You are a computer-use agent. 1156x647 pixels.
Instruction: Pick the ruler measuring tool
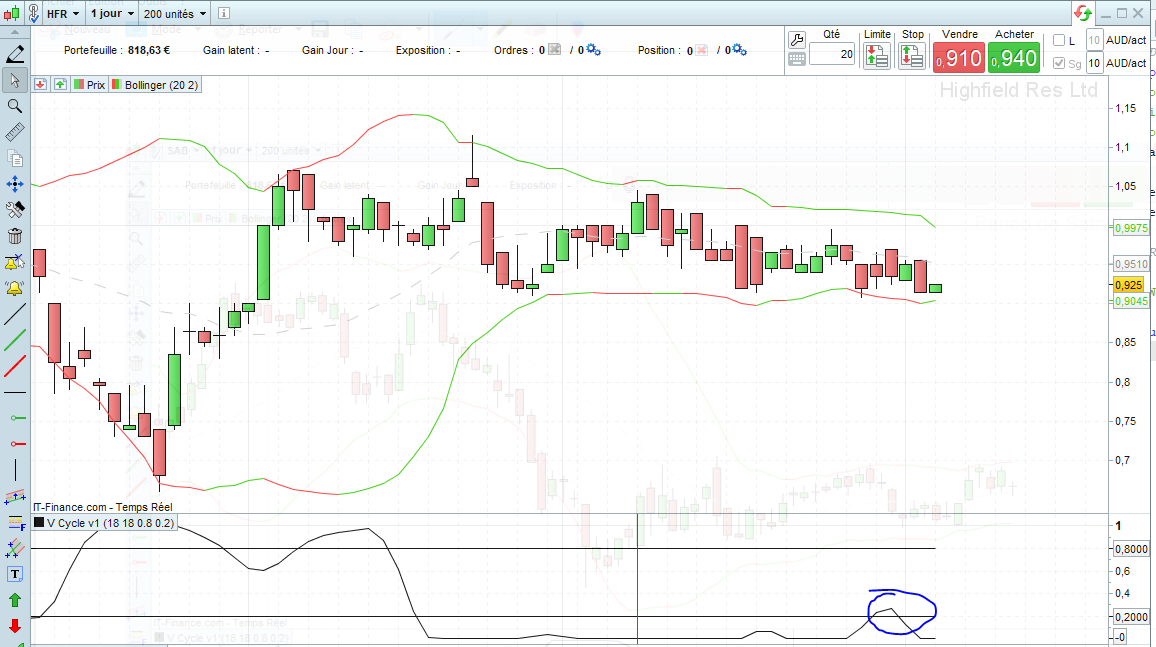(x=15, y=132)
